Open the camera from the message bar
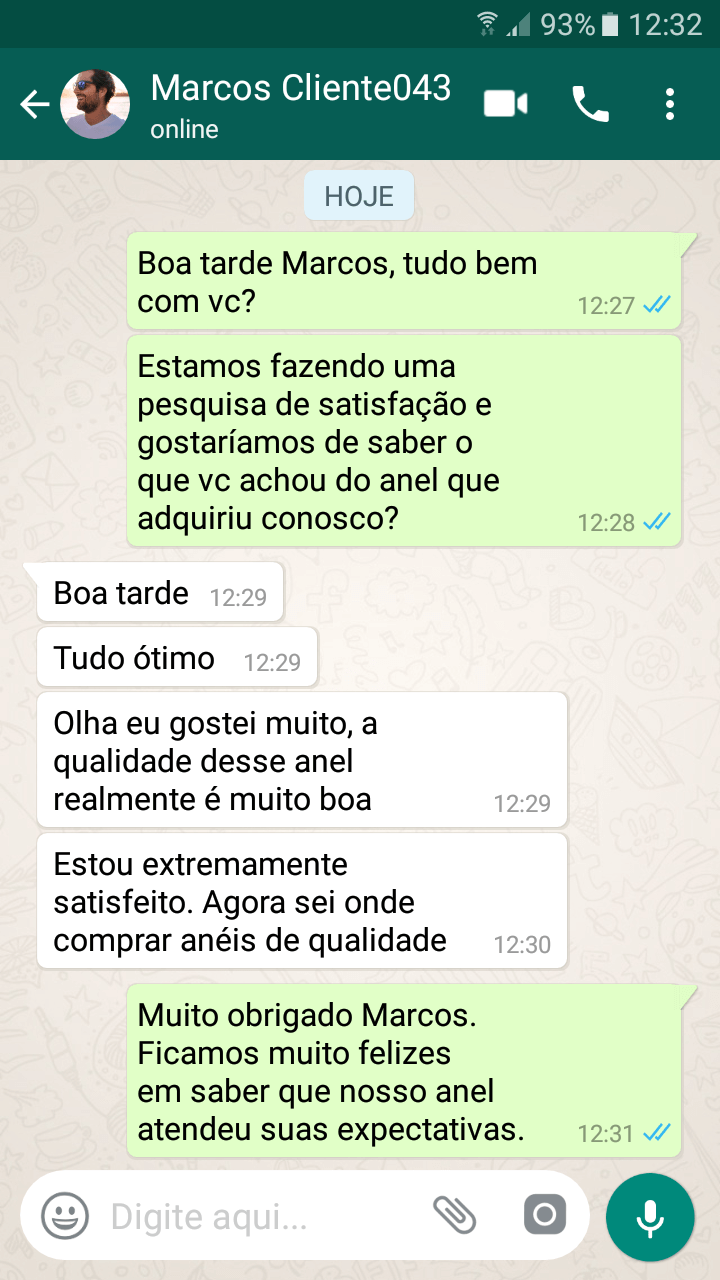This screenshot has height=1280, width=720. pyautogui.click(x=545, y=1216)
